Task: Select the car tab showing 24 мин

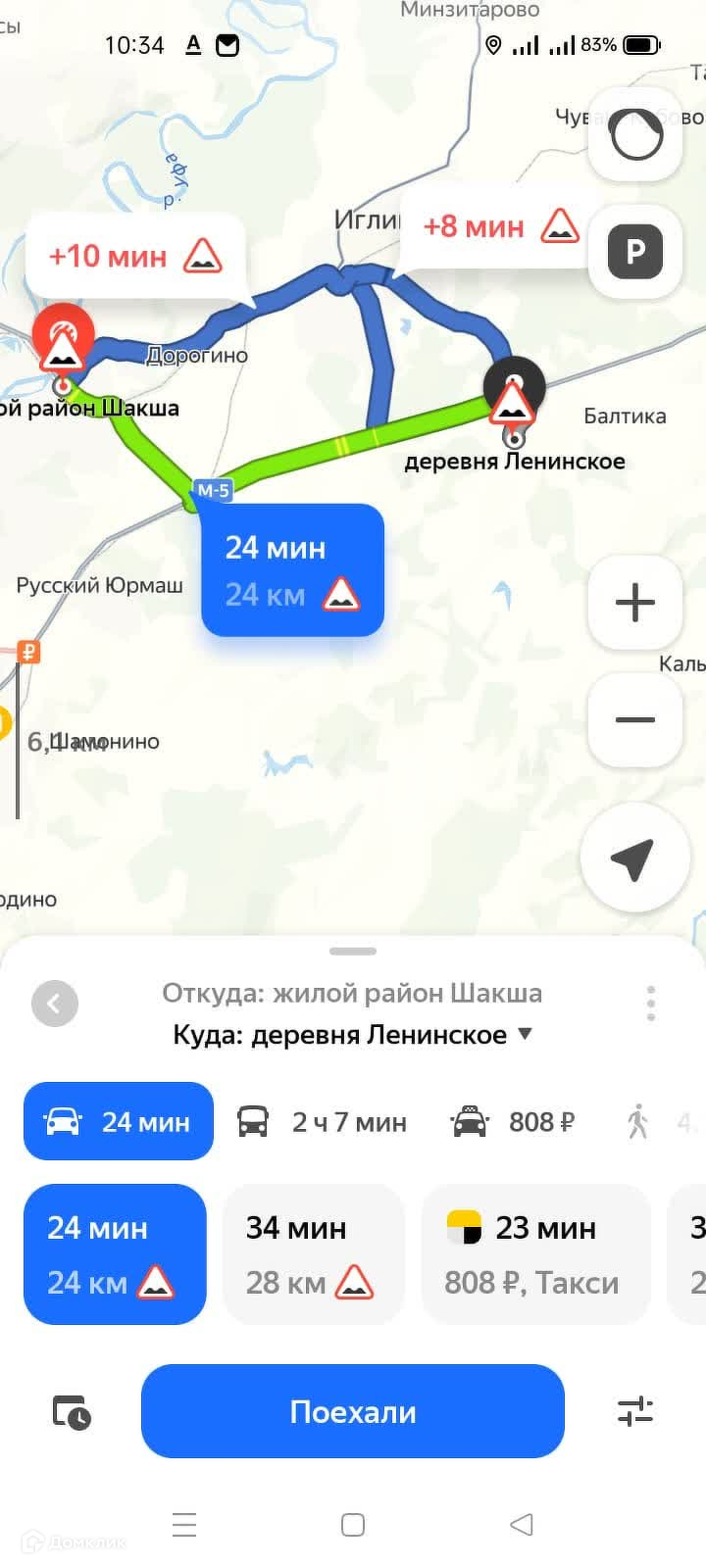Action: pos(119,1121)
